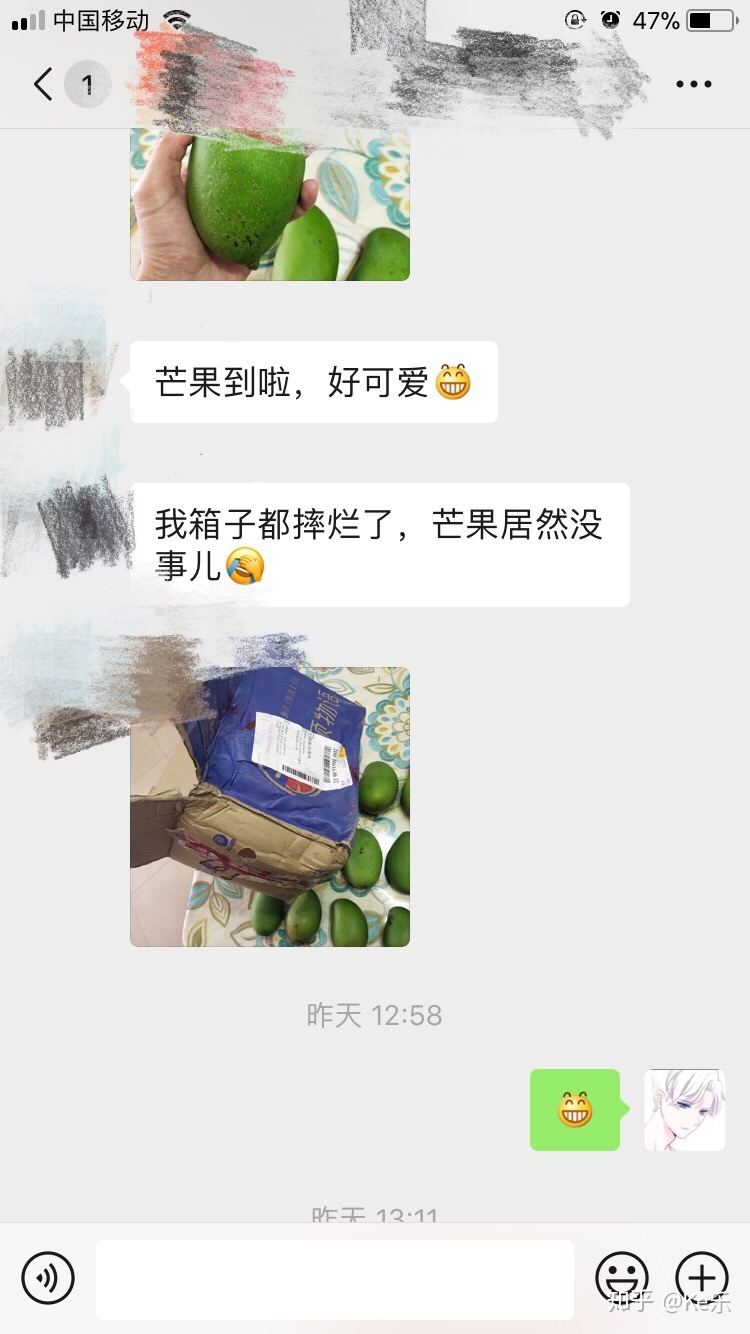Open the photo of the smashed box

click(x=270, y=807)
